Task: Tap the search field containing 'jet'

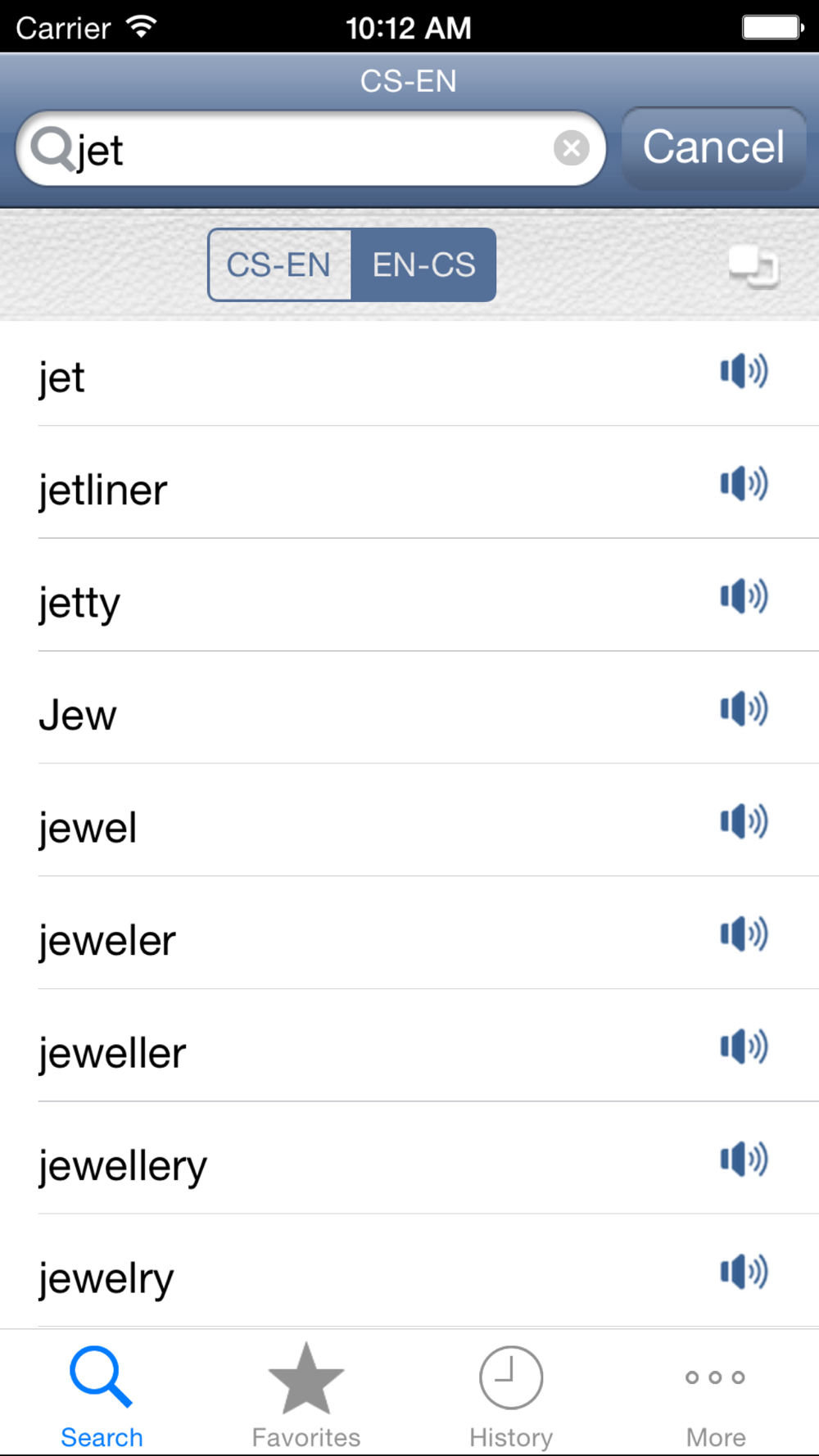Action: pyautogui.click(x=311, y=149)
